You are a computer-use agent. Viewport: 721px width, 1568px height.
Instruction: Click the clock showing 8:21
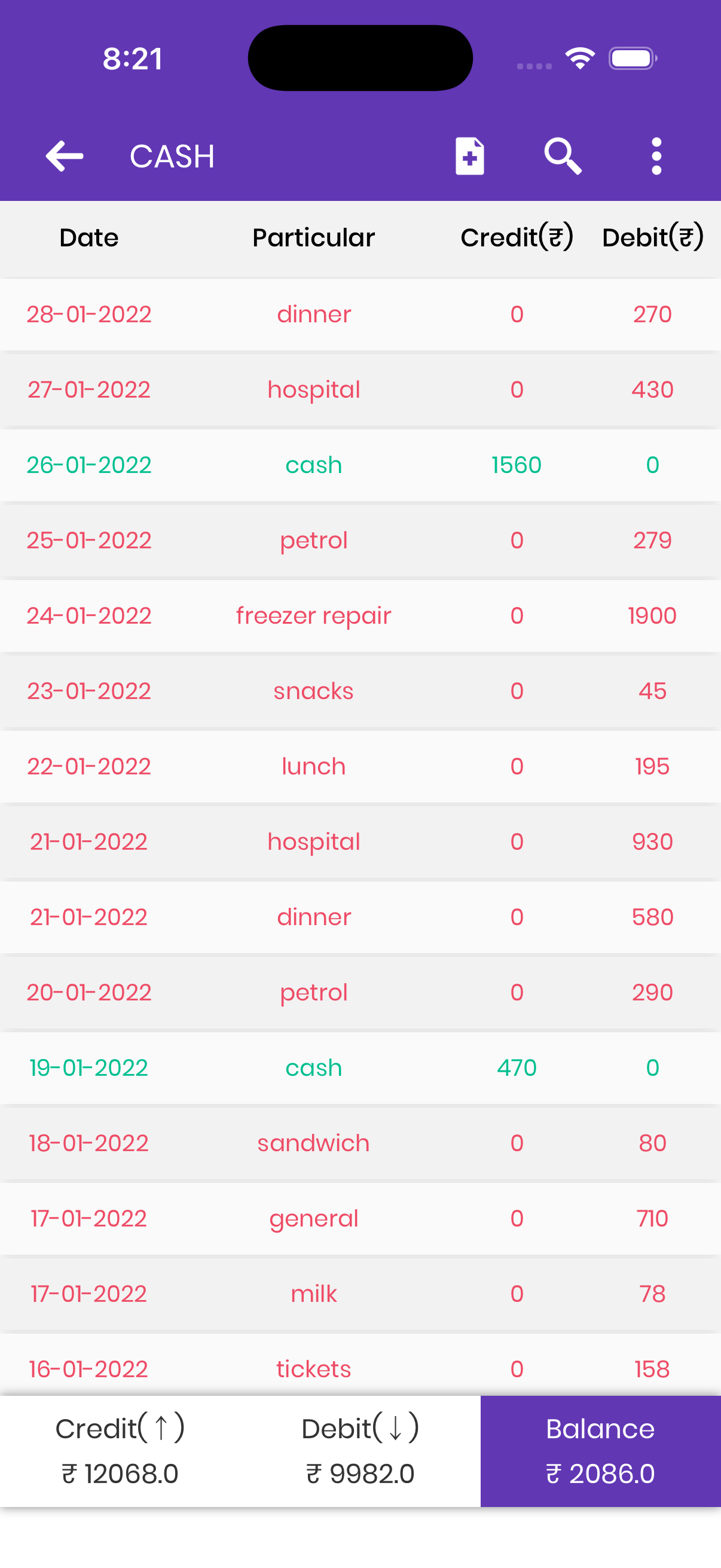coord(133,58)
